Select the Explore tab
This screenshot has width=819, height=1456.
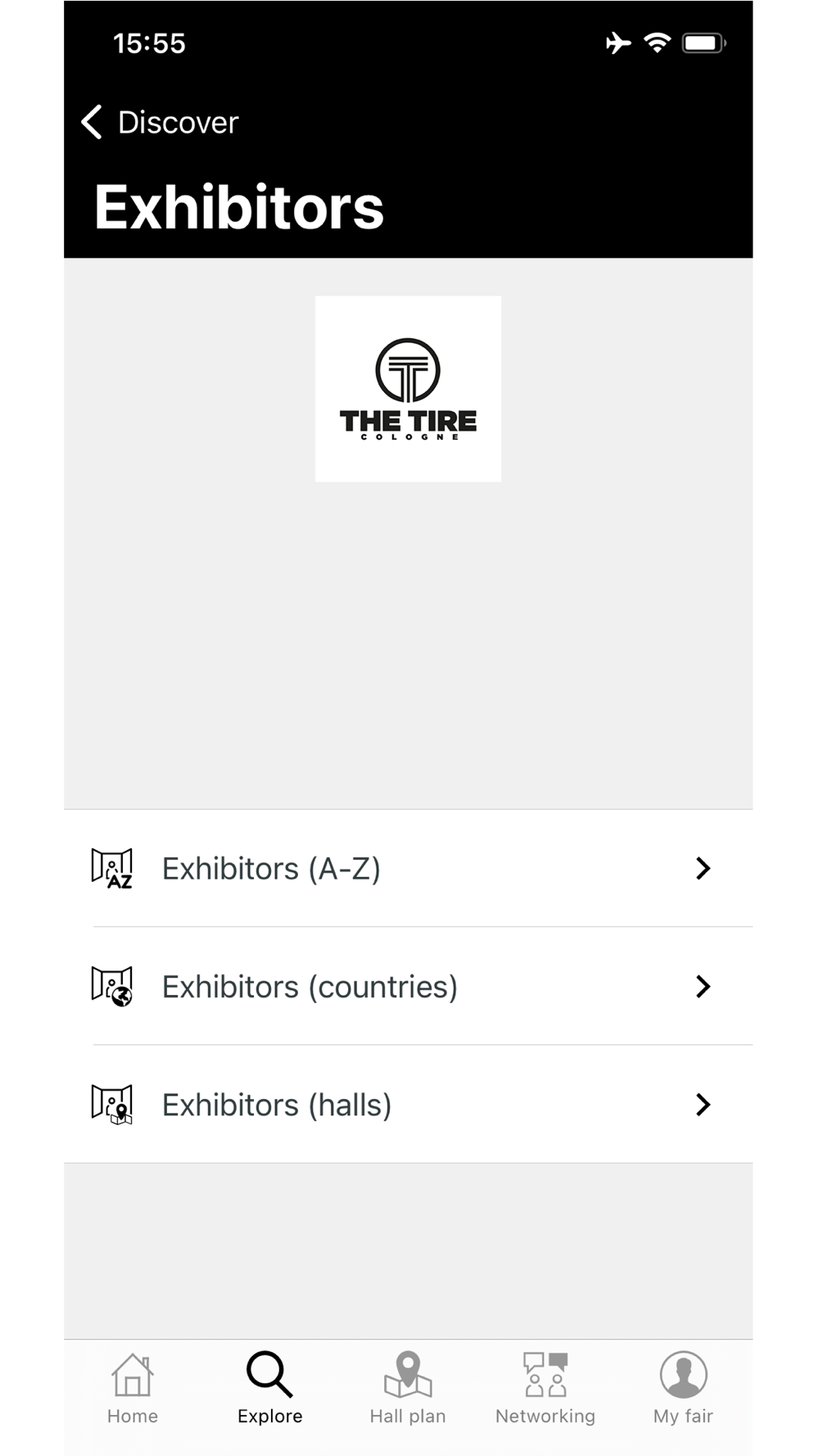point(270,1389)
